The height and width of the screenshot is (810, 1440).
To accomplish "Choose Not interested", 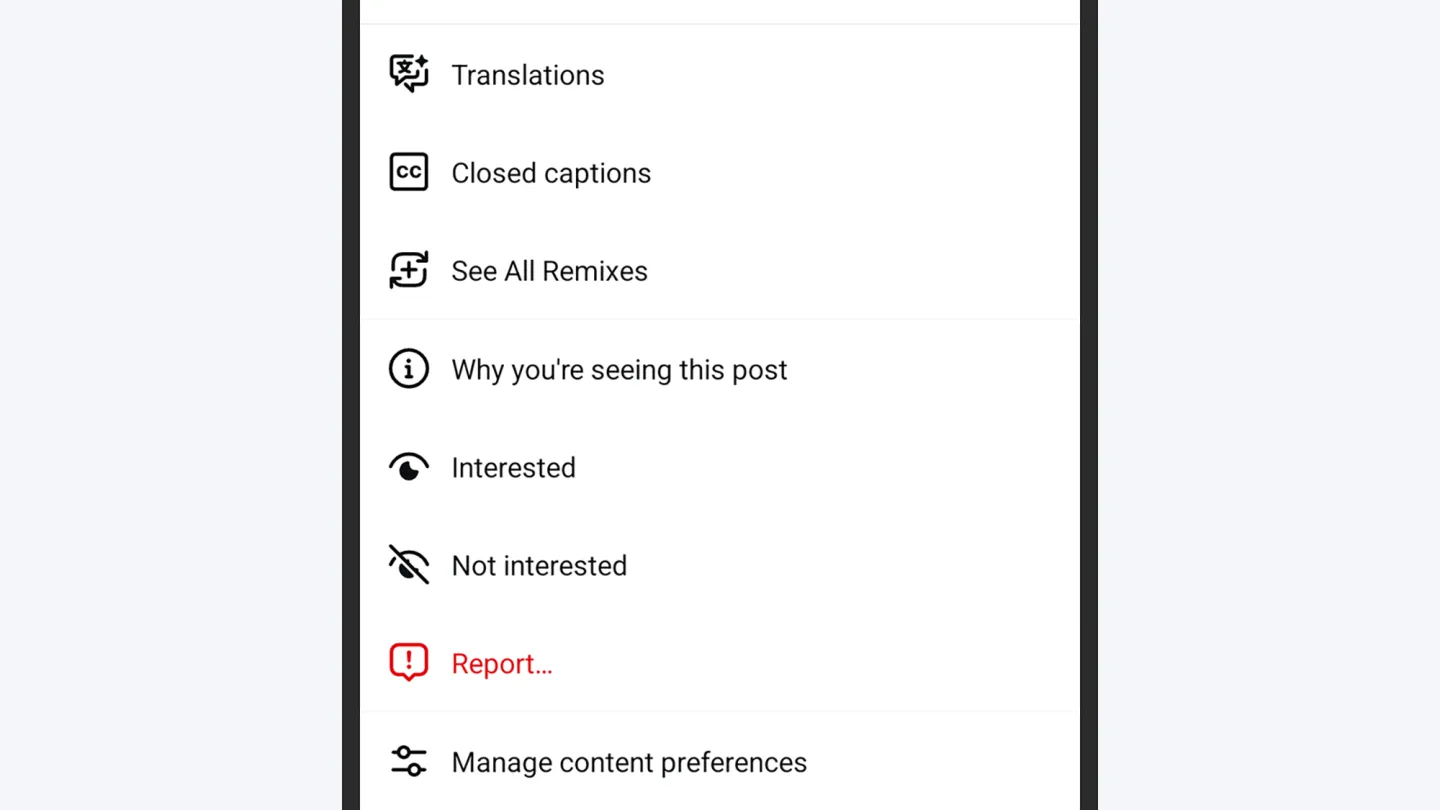I will tap(538, 566).
